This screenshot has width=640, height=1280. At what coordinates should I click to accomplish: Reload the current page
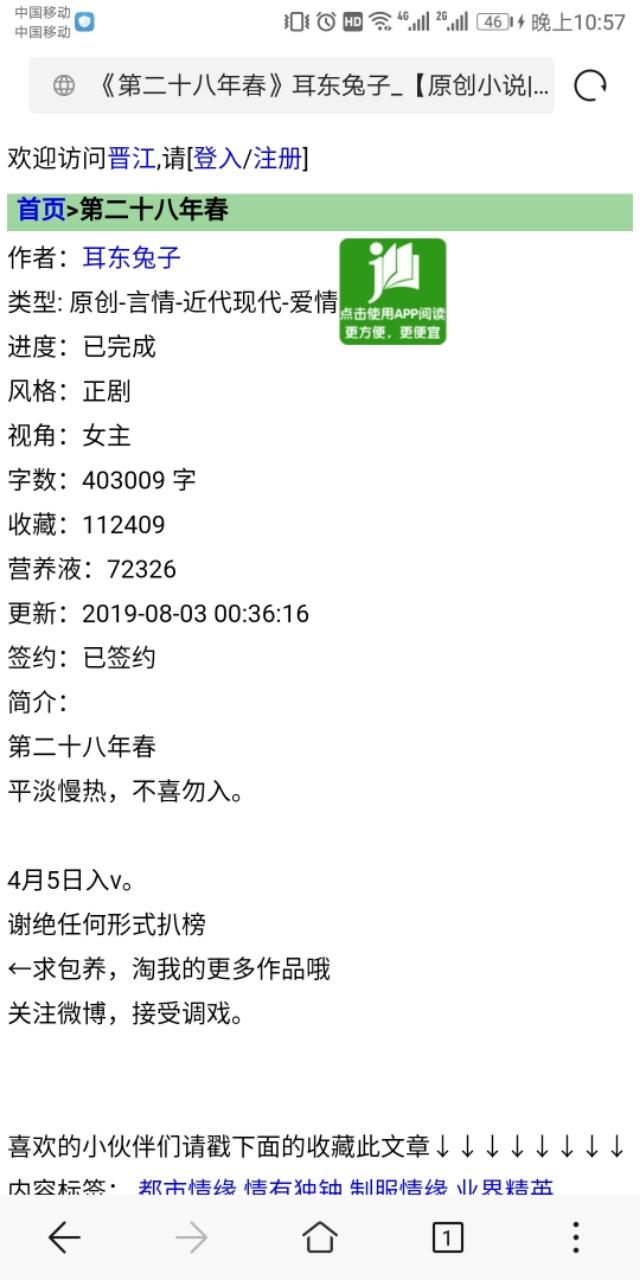click(x=590, y=87)
